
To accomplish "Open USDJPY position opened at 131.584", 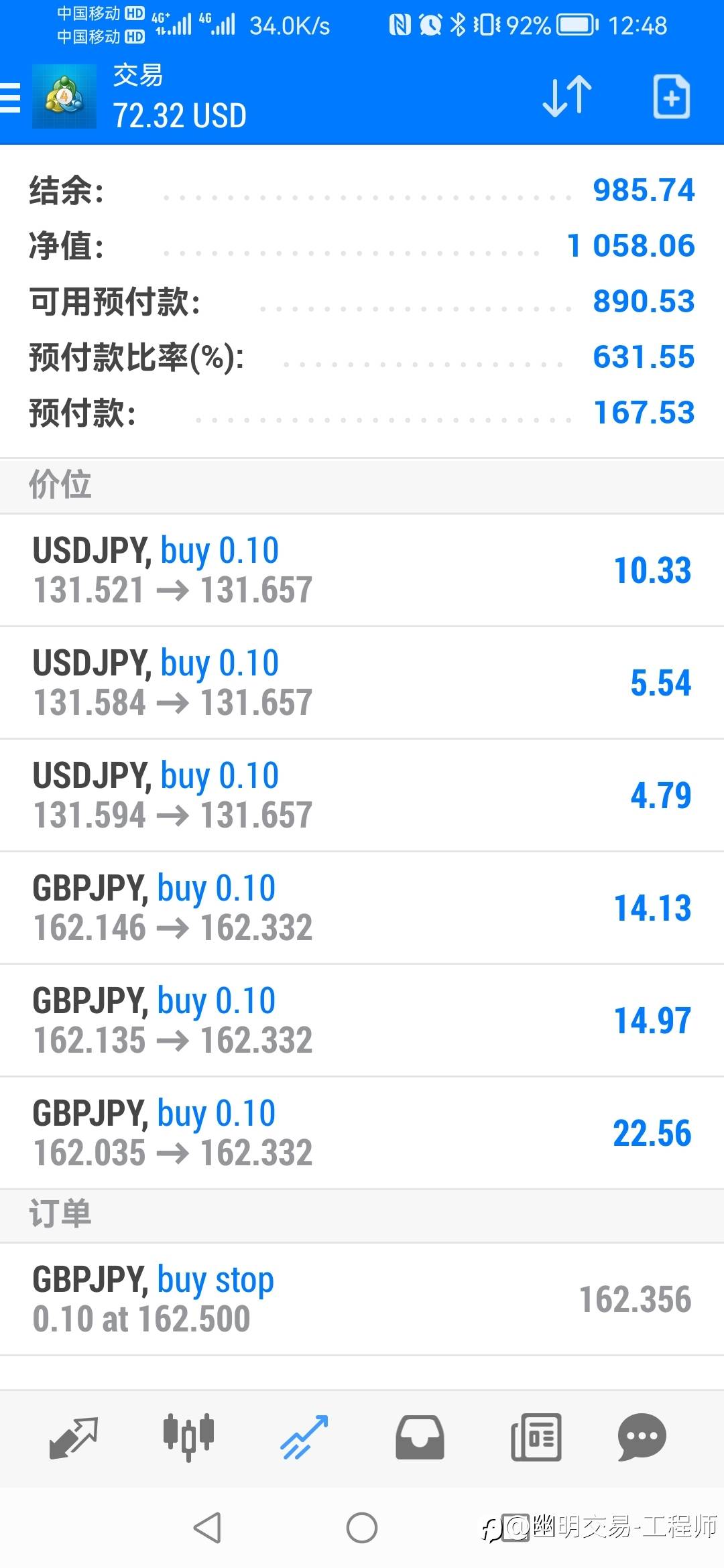I will [362, 683].
